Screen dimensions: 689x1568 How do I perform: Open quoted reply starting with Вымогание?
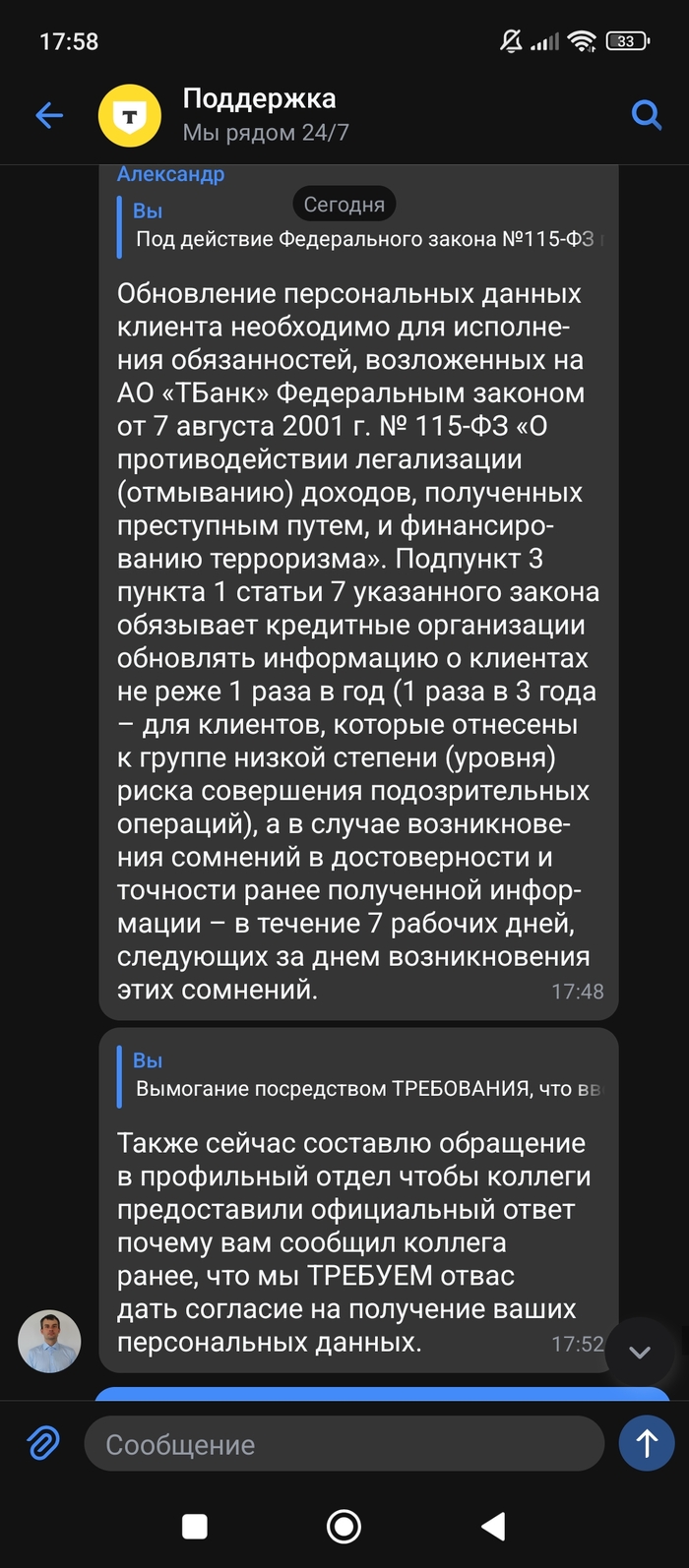pyautogui.click(x=364, y=1076)
